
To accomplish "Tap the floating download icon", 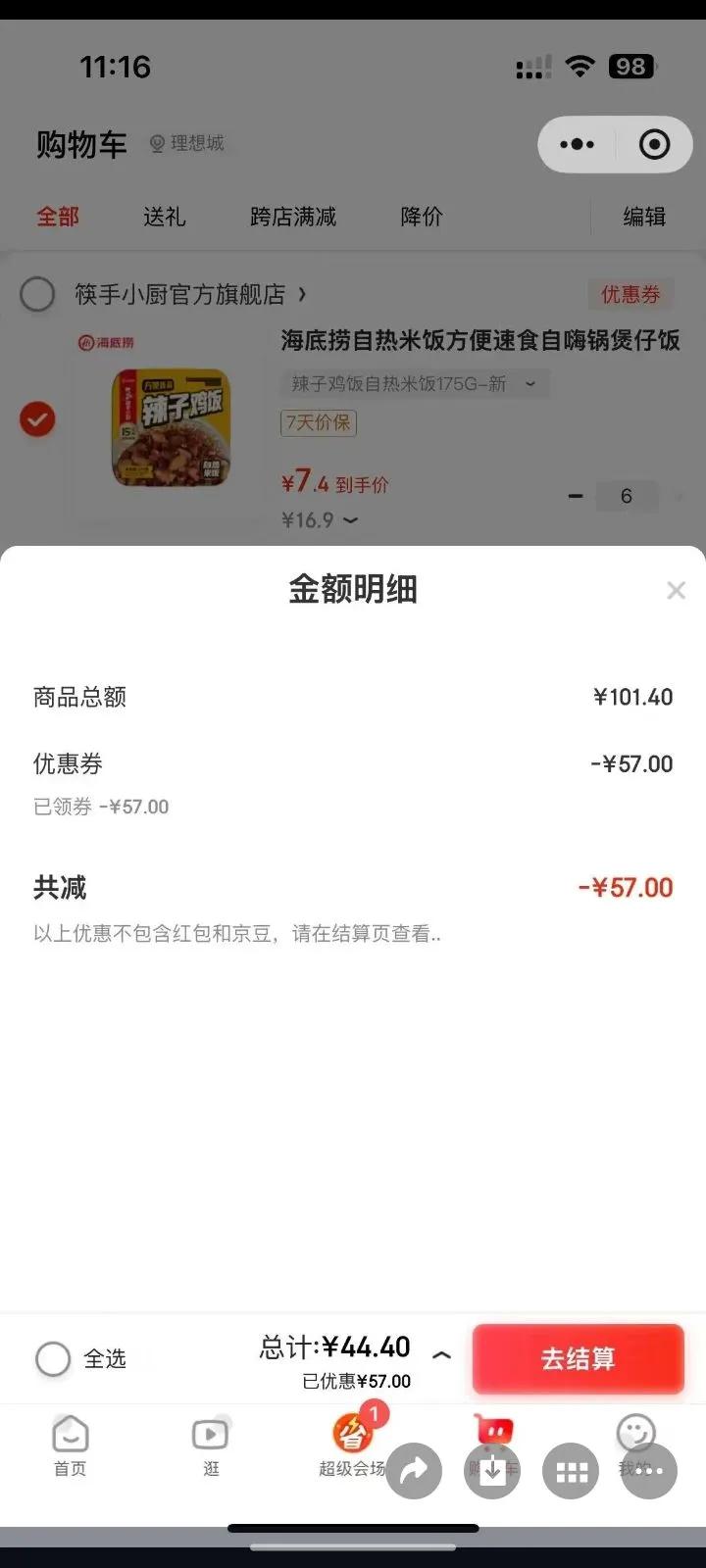I will 492,1471.
